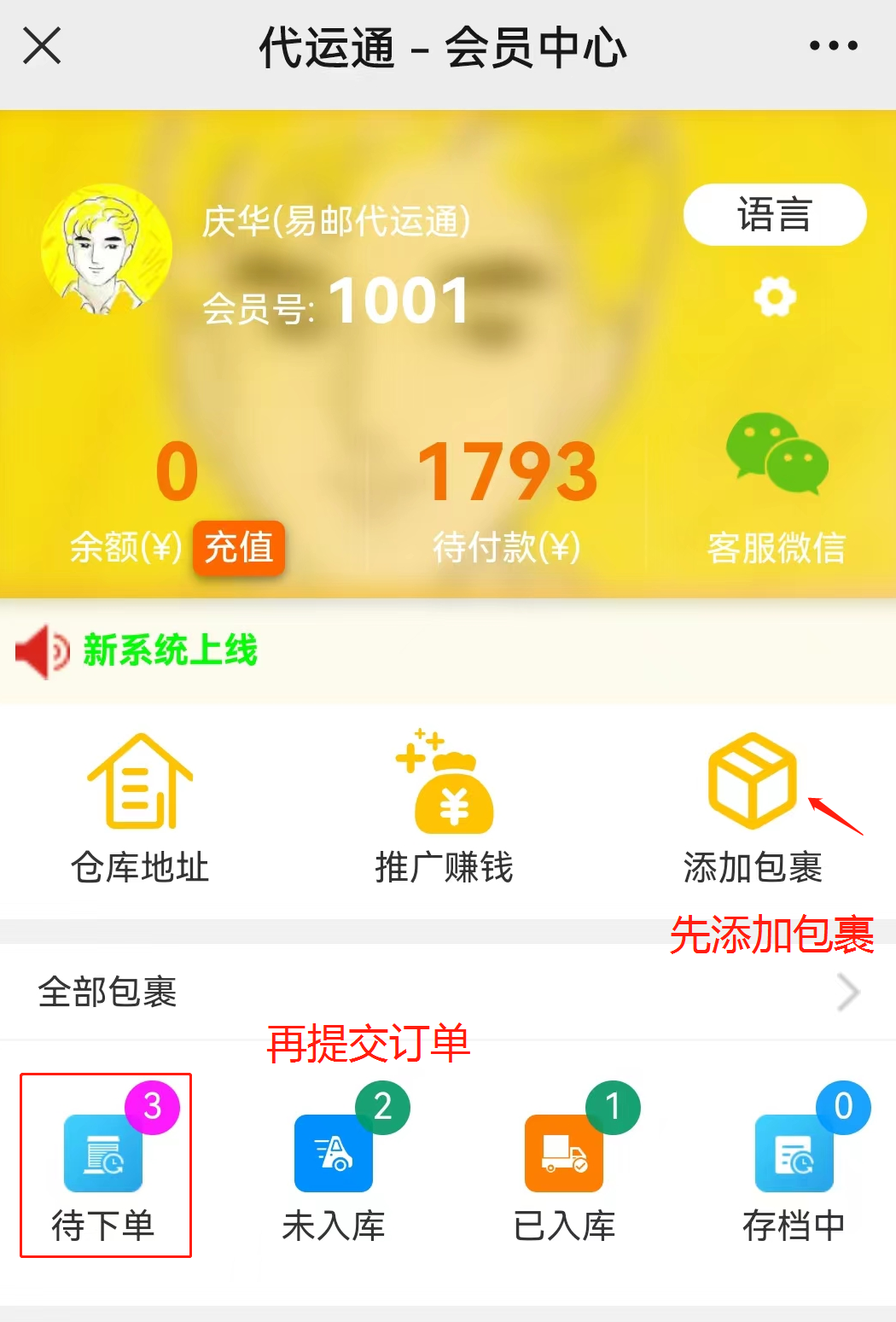Open 待下单 pending order packages

coord(104,1167)
